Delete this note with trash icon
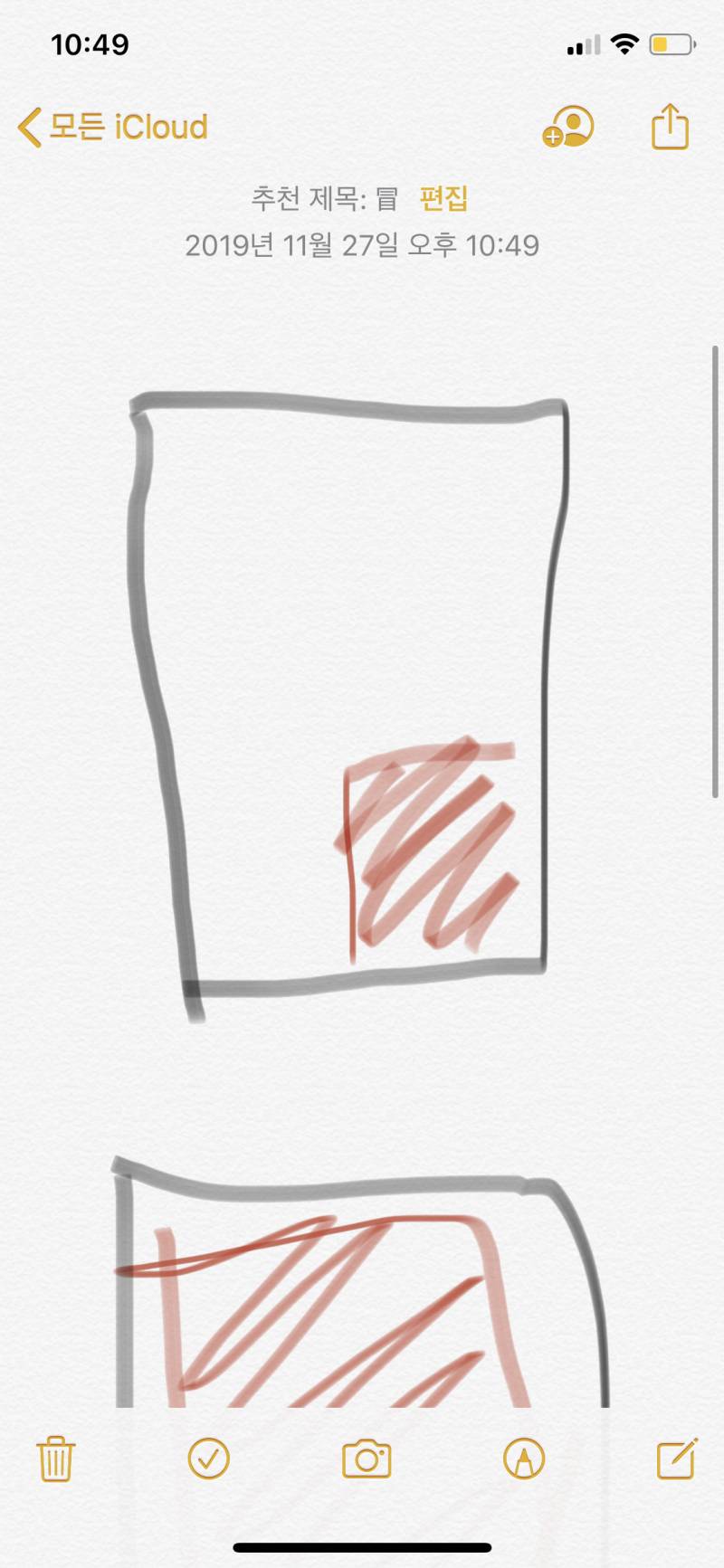Viewport: 724px width, 1568px height. tap(55, 1459)
